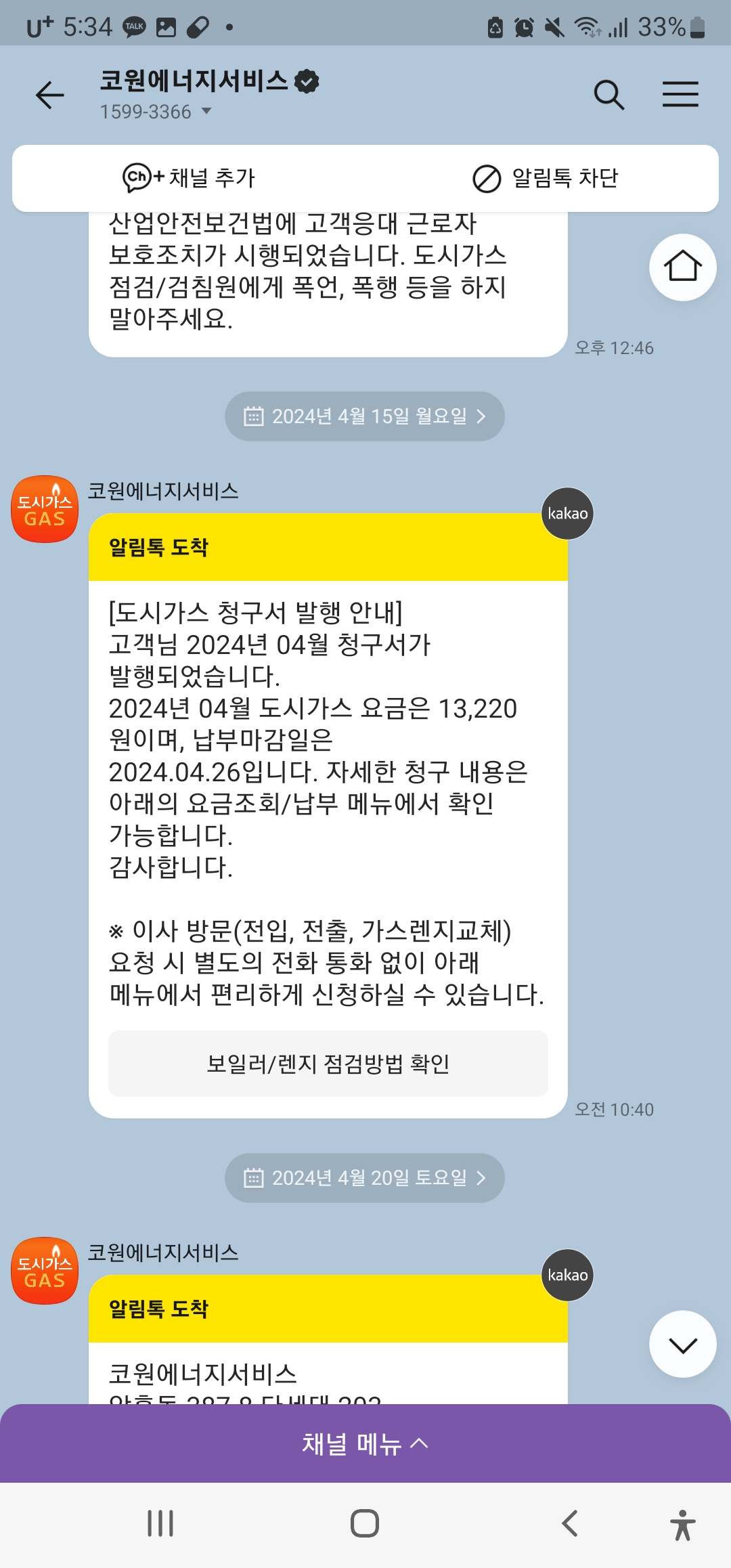Tap the system home button
Image resolution: width=731 pixels, height=1568 pixels.
pyautogui.click(x=365, y=1523)
